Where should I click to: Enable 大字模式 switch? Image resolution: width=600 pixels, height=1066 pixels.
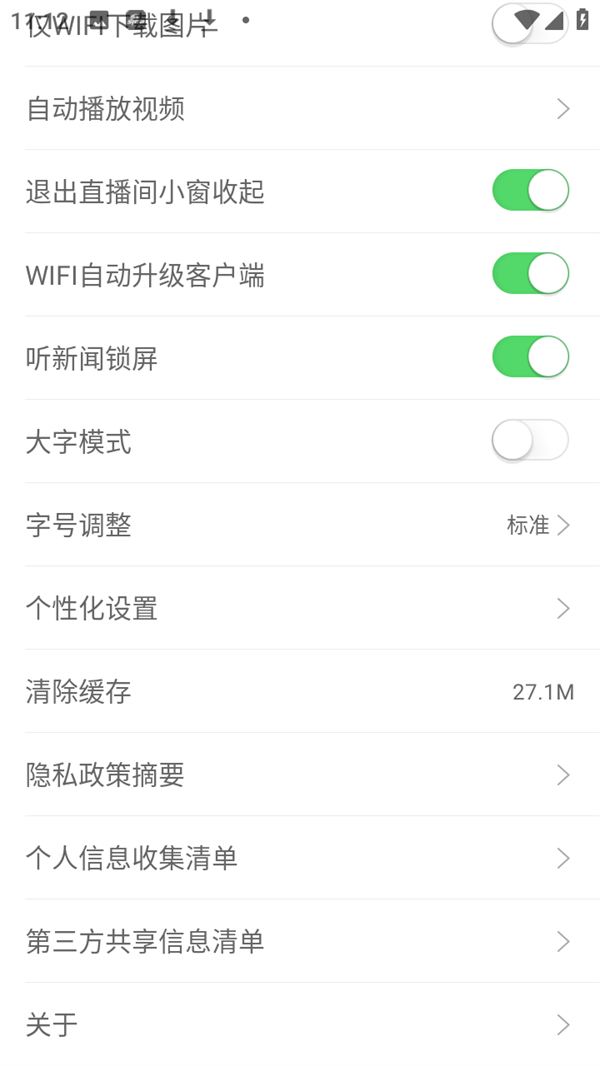point(529,440)
